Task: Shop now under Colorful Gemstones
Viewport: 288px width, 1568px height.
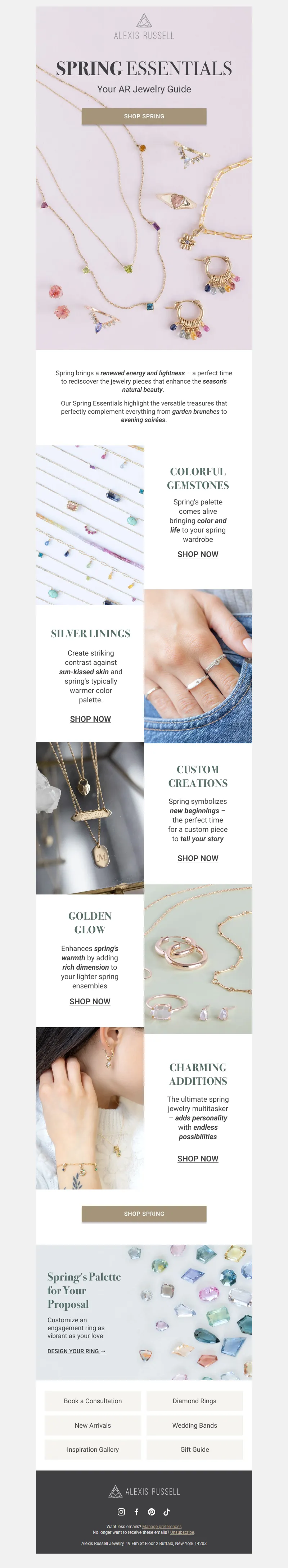Action: (197, 554)
